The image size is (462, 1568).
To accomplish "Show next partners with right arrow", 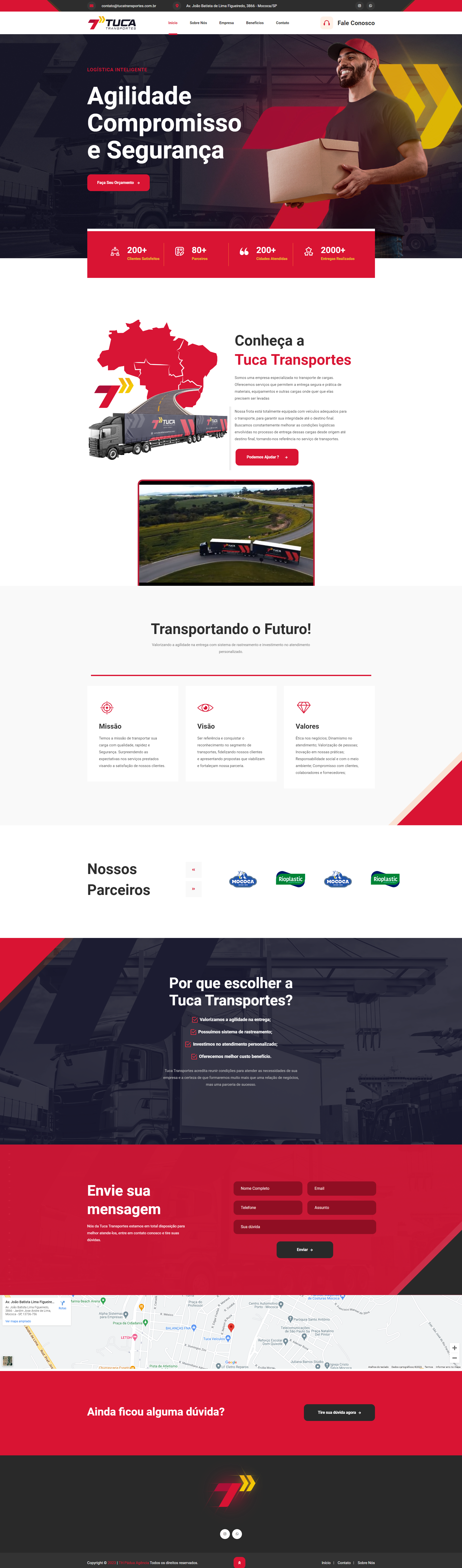I will pos(194,889).
